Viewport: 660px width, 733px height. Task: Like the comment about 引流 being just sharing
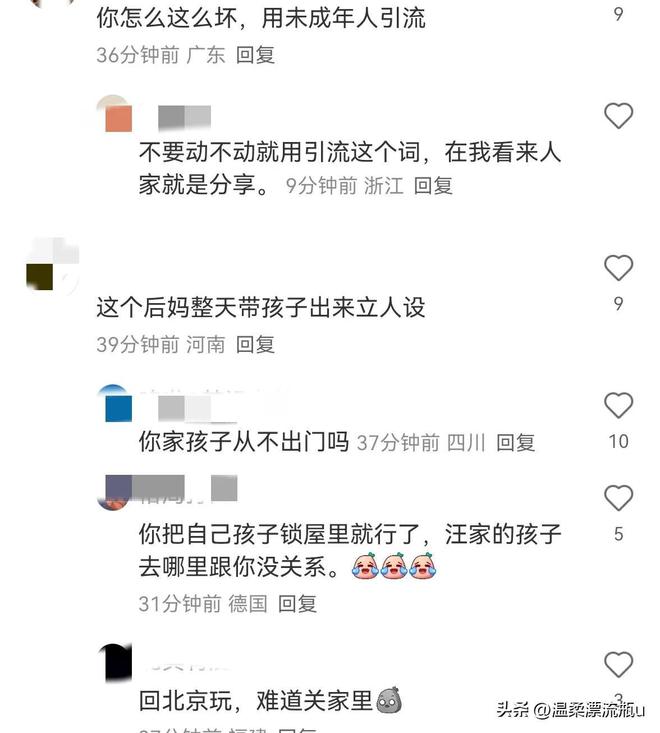[x=618, y=116]
